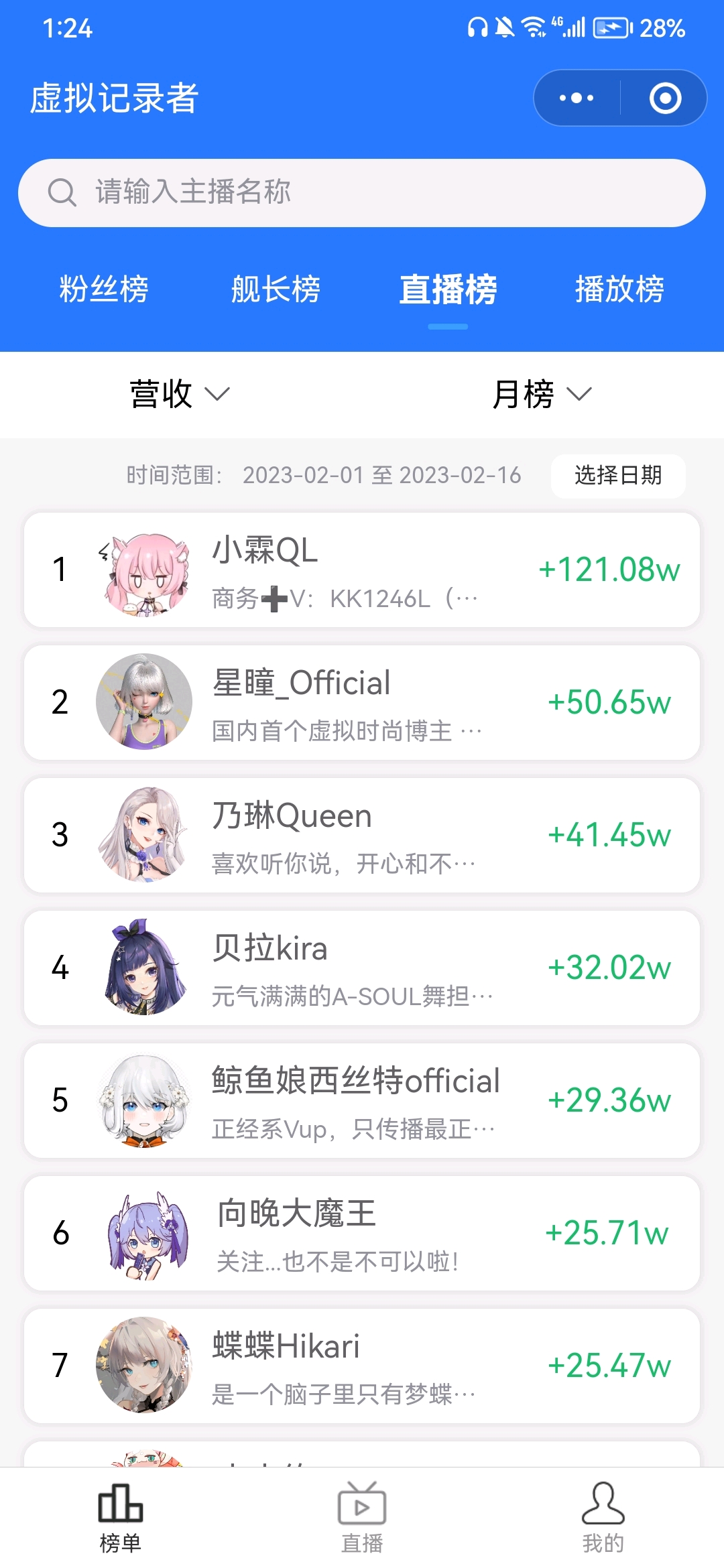Expand the 营收 dropdown
724x1568 pixels.
pyautogui.click(x=180, y=394)
